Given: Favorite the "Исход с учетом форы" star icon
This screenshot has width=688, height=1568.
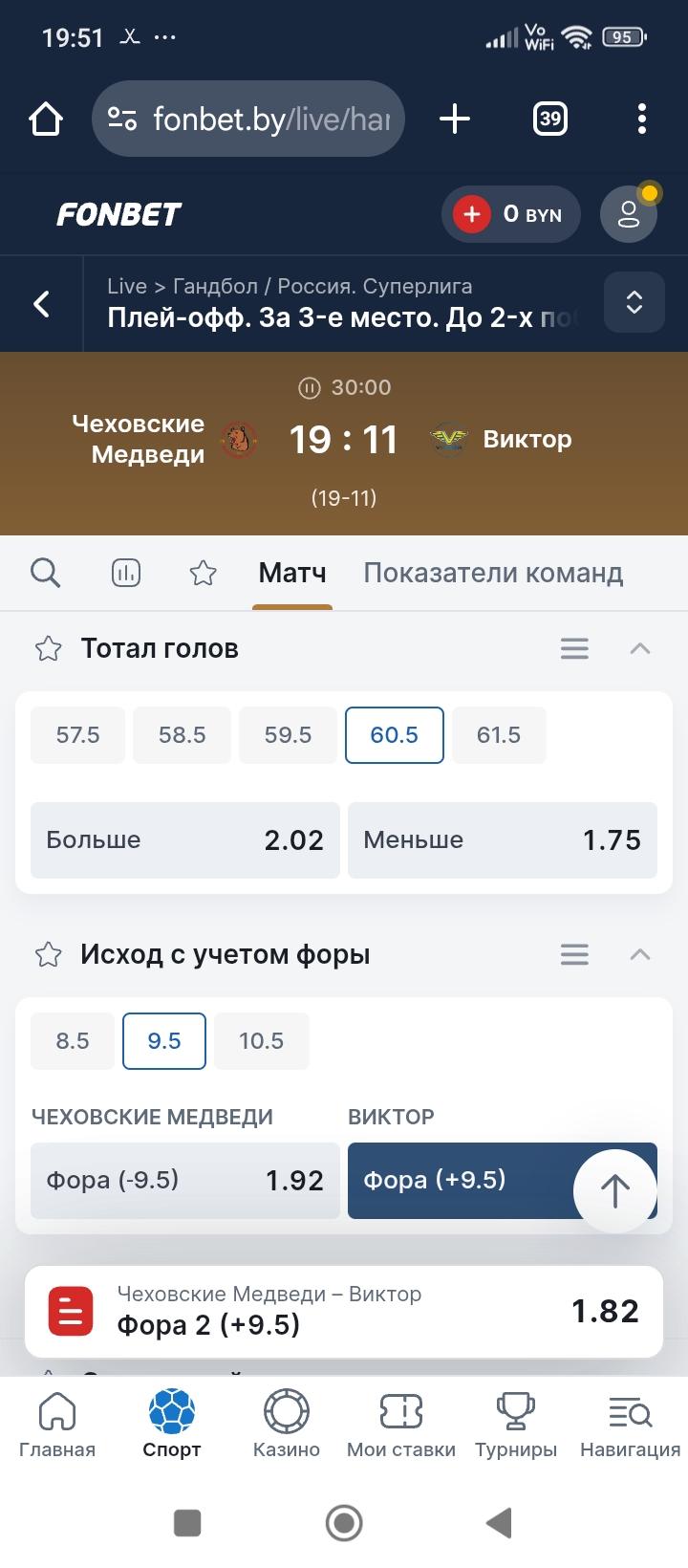Looking at the screenshot, I should click(49, 953).
